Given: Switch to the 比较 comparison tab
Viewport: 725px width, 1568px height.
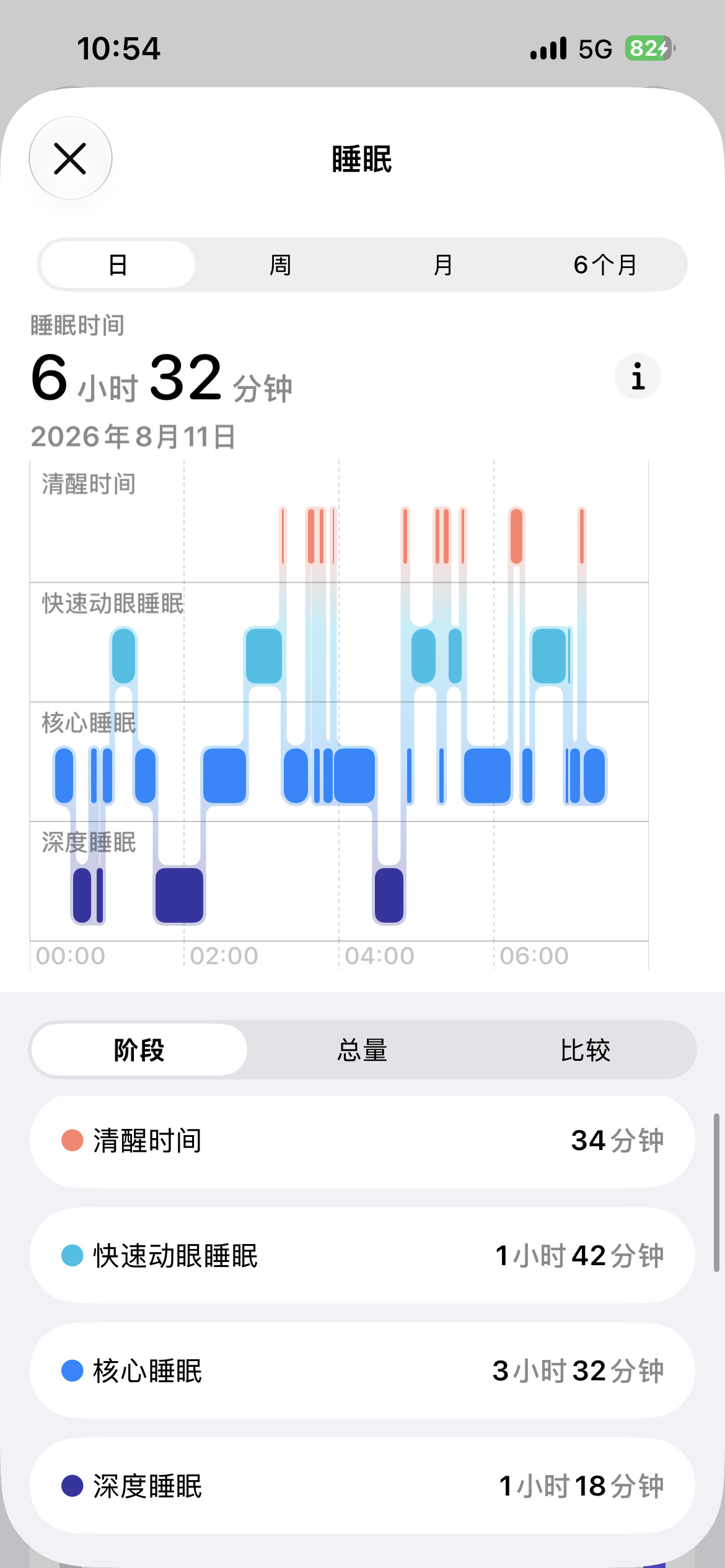Looking at the screenshot, I should click(x=586, y=1050).
